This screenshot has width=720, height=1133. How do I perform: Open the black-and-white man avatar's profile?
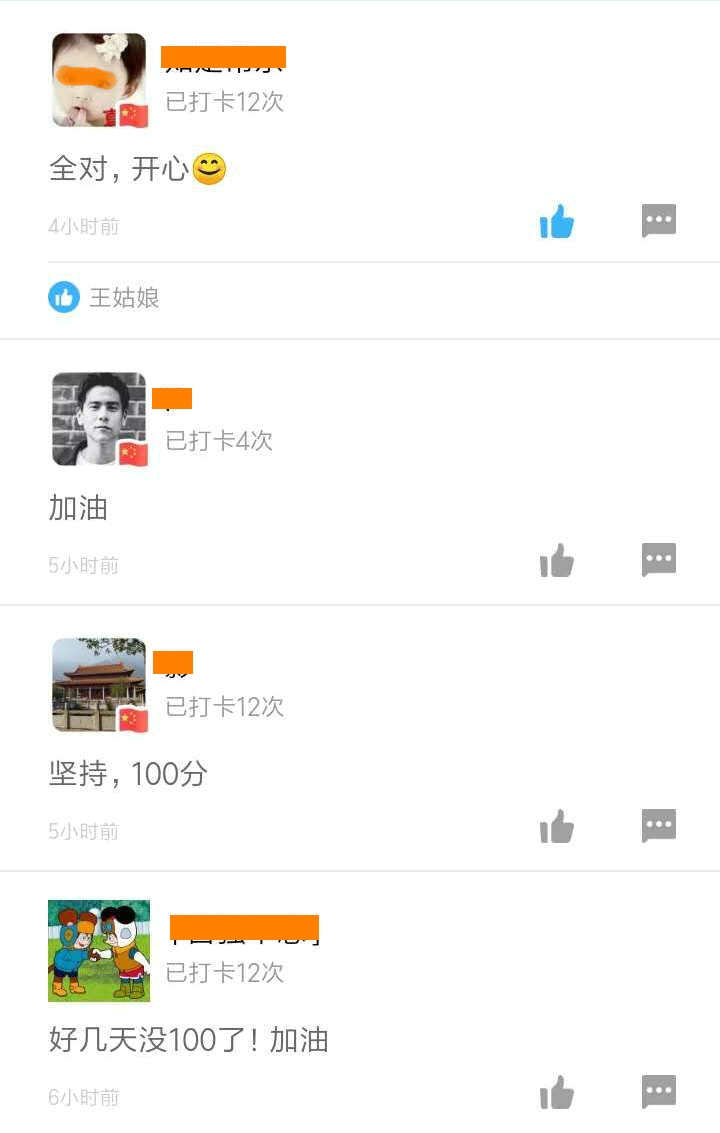[x=99, y=420]
